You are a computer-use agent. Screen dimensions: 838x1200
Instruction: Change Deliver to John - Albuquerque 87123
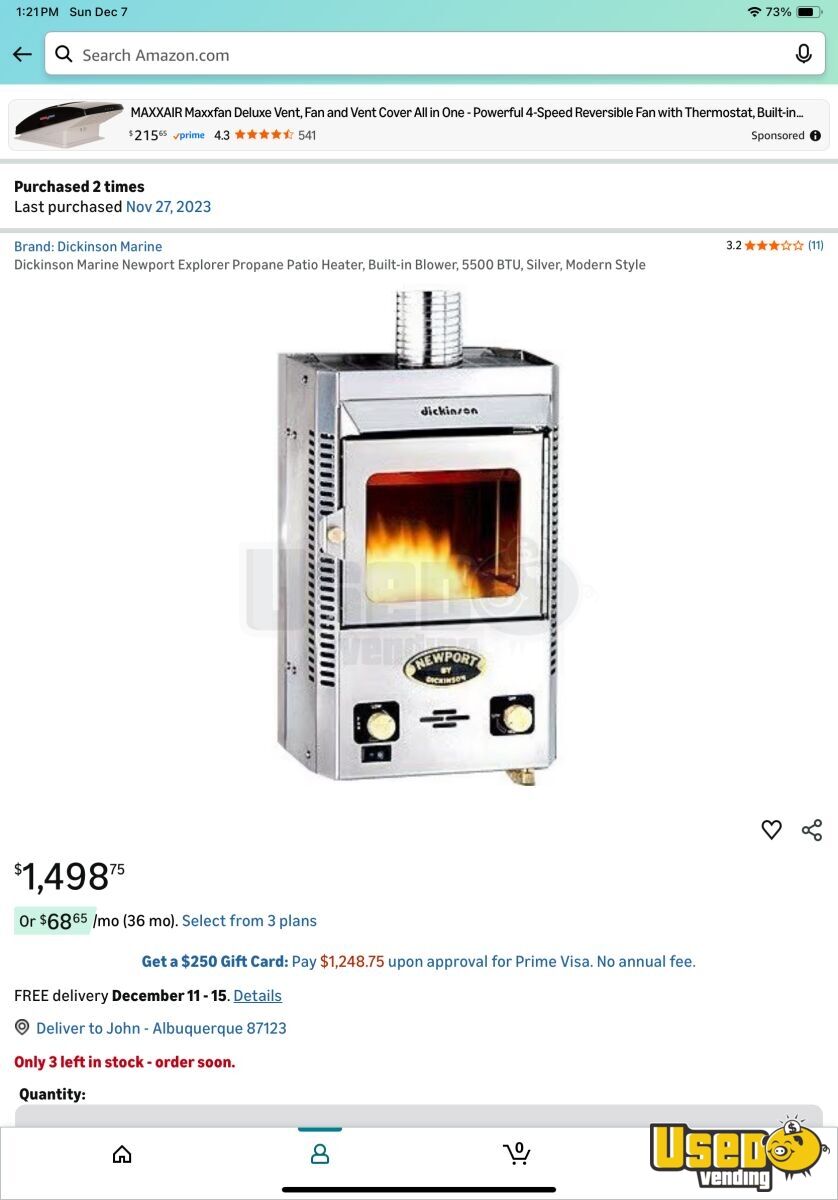pyautogui.click(x=160, y=1028)
